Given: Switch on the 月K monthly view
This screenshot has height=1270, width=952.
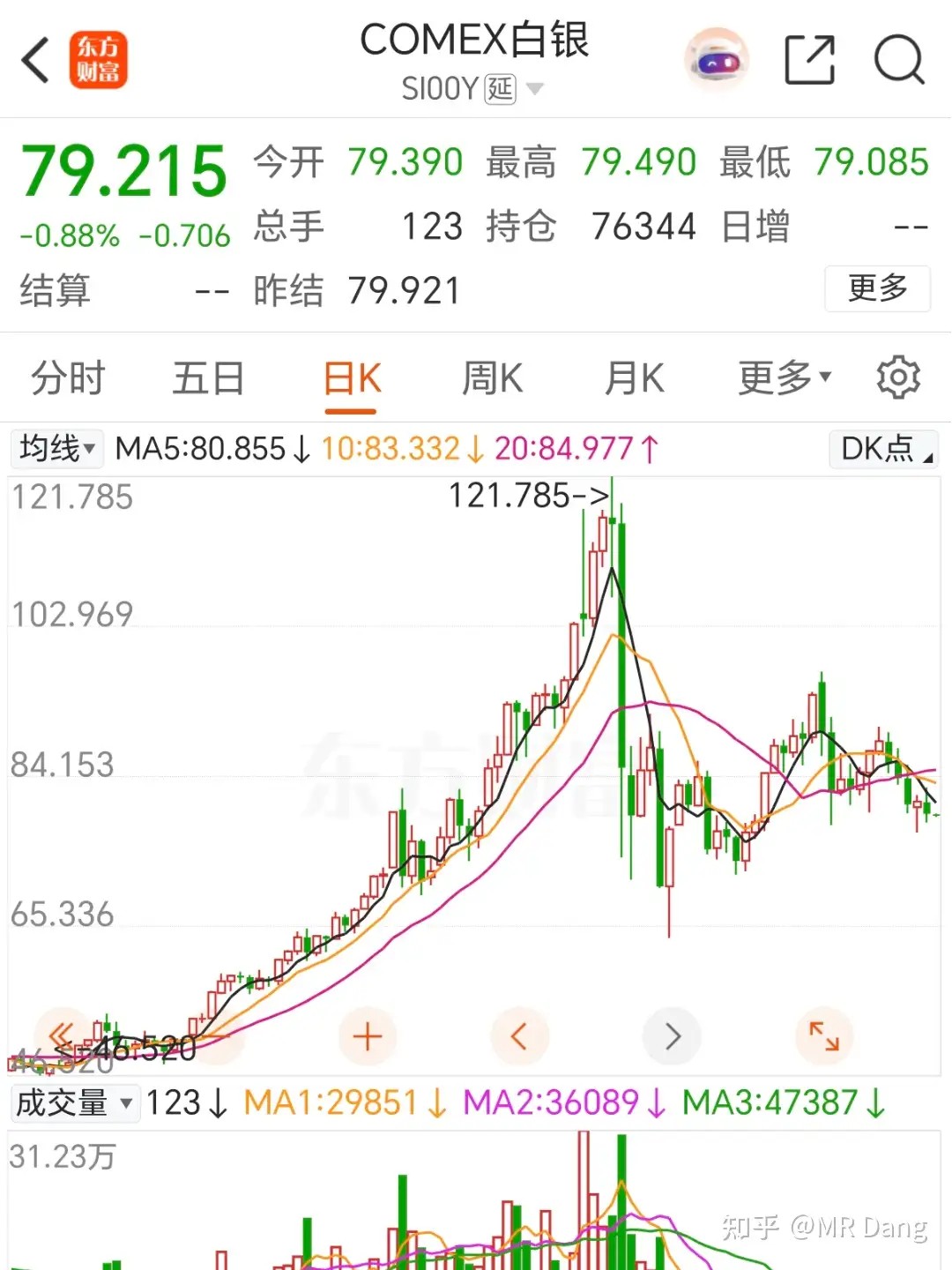Looking at the screenshot, I should [633, 377].
